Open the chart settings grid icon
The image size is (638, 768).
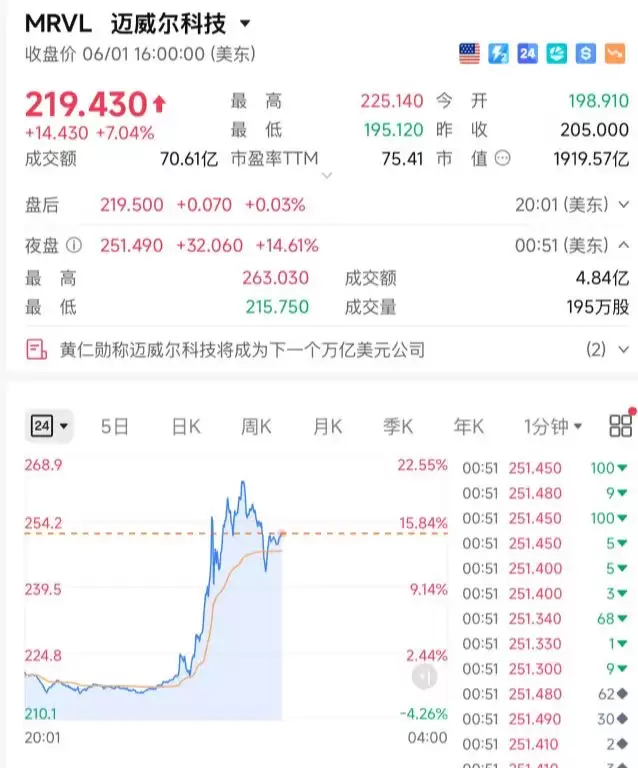click(620, 425)
